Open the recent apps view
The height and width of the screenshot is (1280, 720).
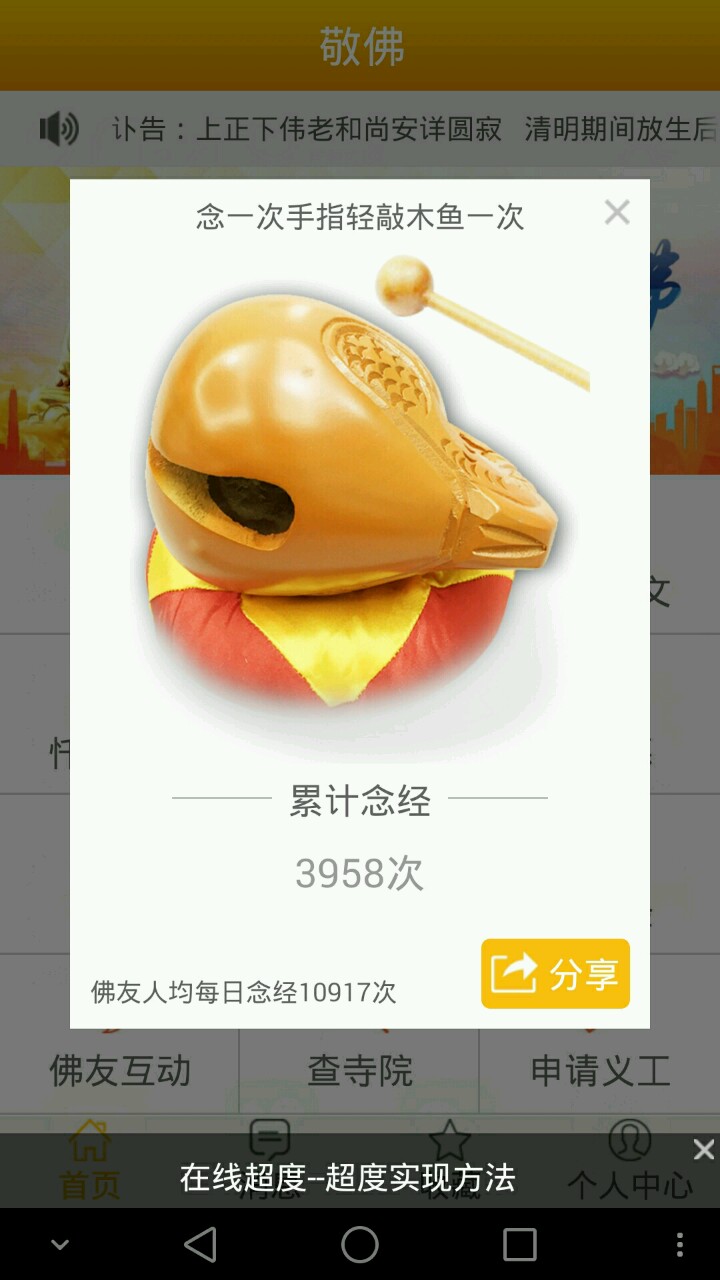click(x=519, y=1245)
